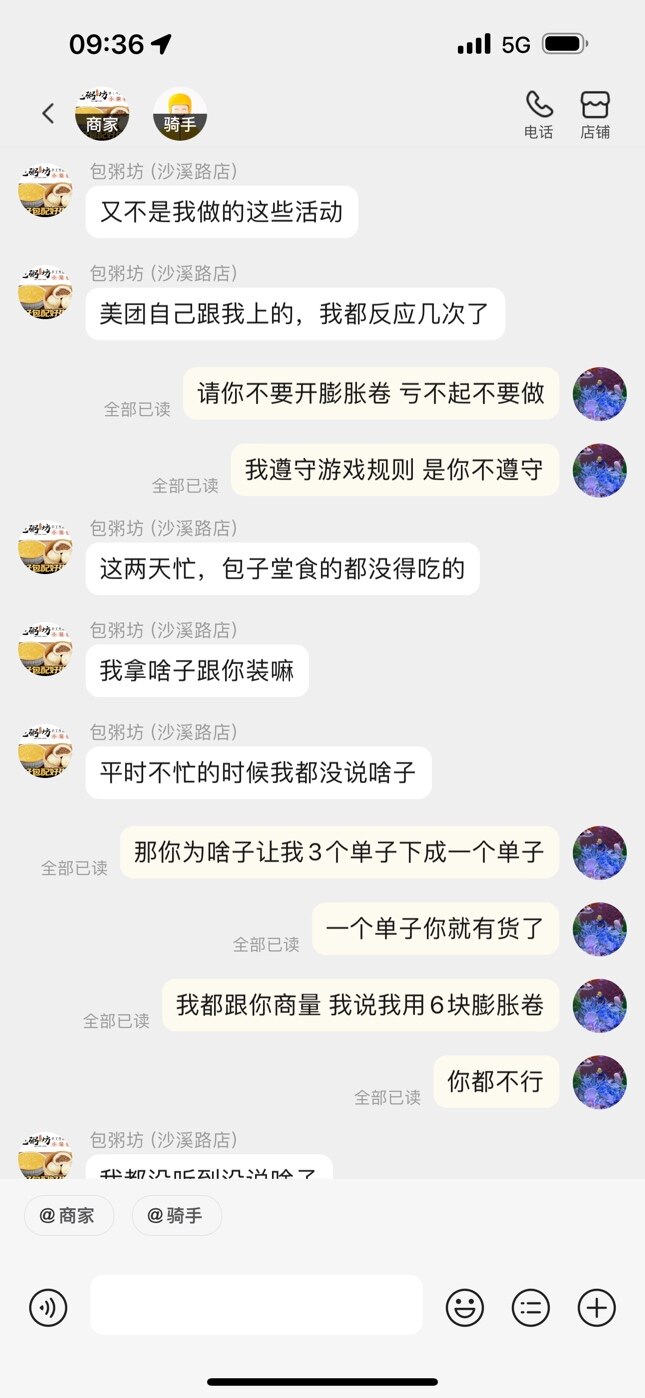Call via the 电话 icon

(538, 114)
